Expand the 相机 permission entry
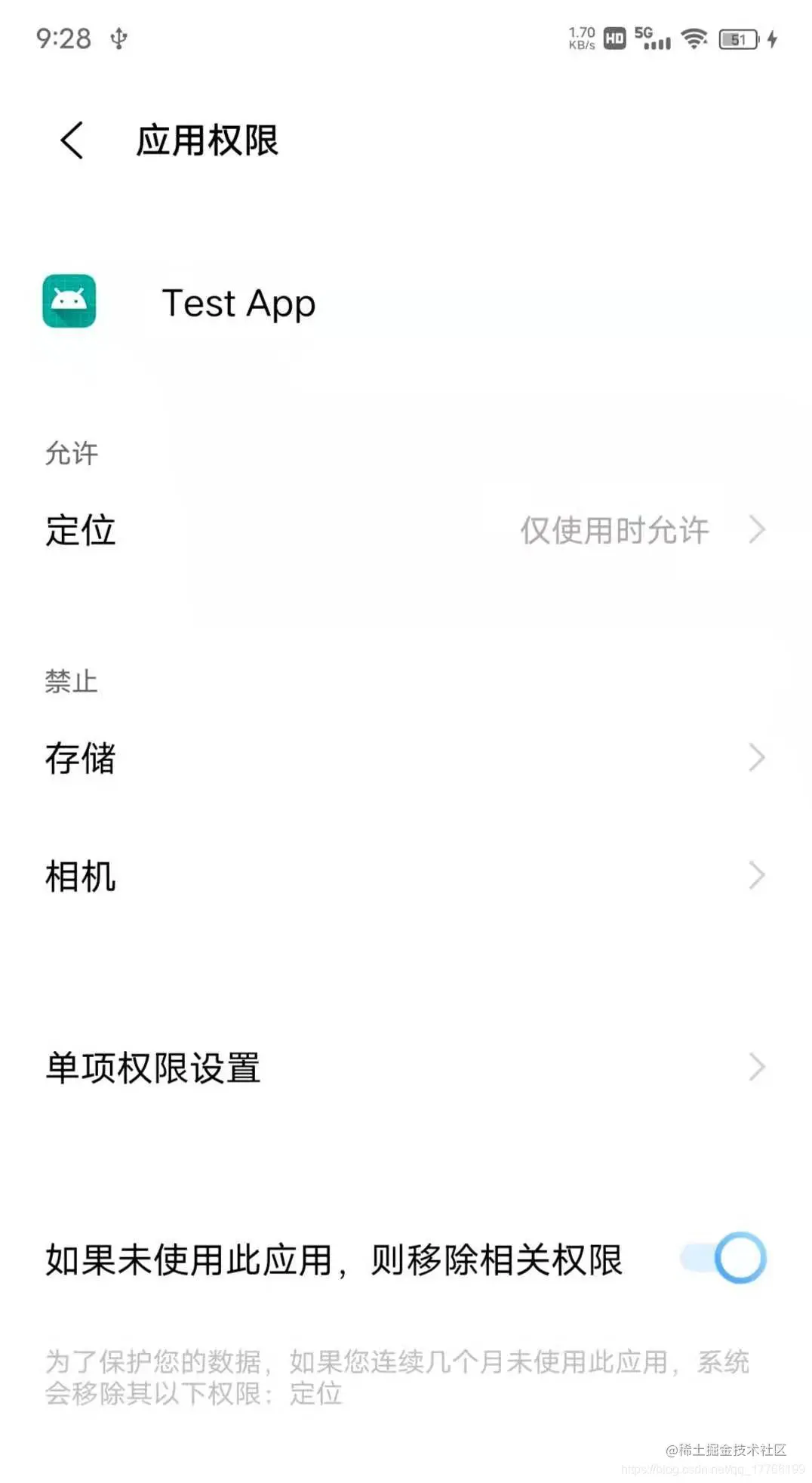812x1483 pixels. 757,876
